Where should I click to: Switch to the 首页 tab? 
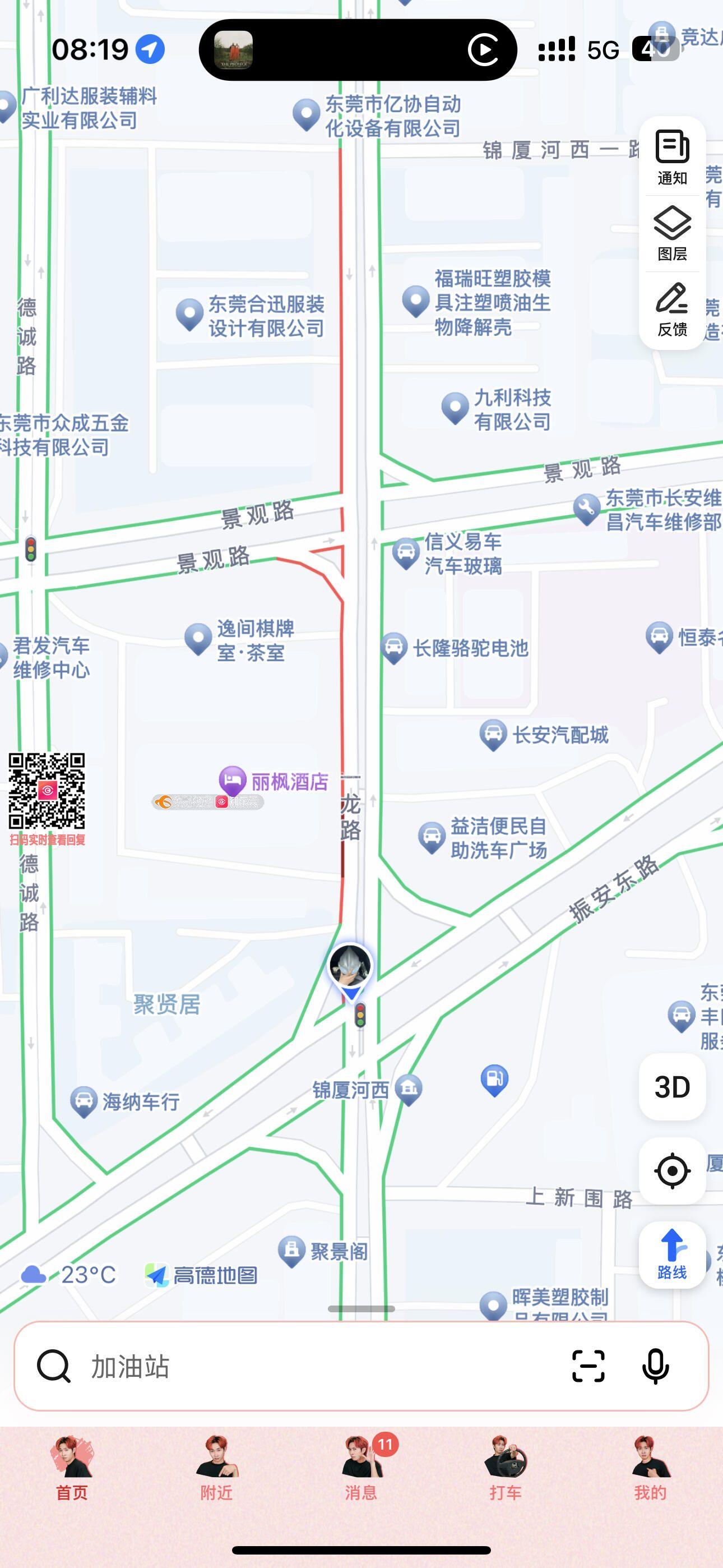(72, 1468)
